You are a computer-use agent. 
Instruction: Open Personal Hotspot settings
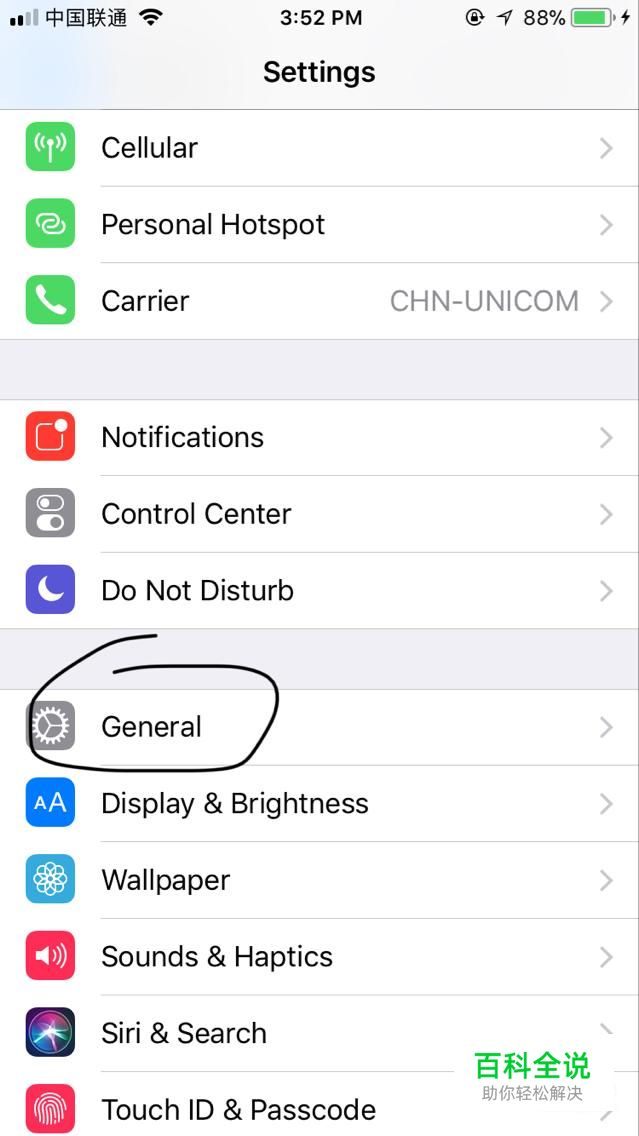[320, 224]
